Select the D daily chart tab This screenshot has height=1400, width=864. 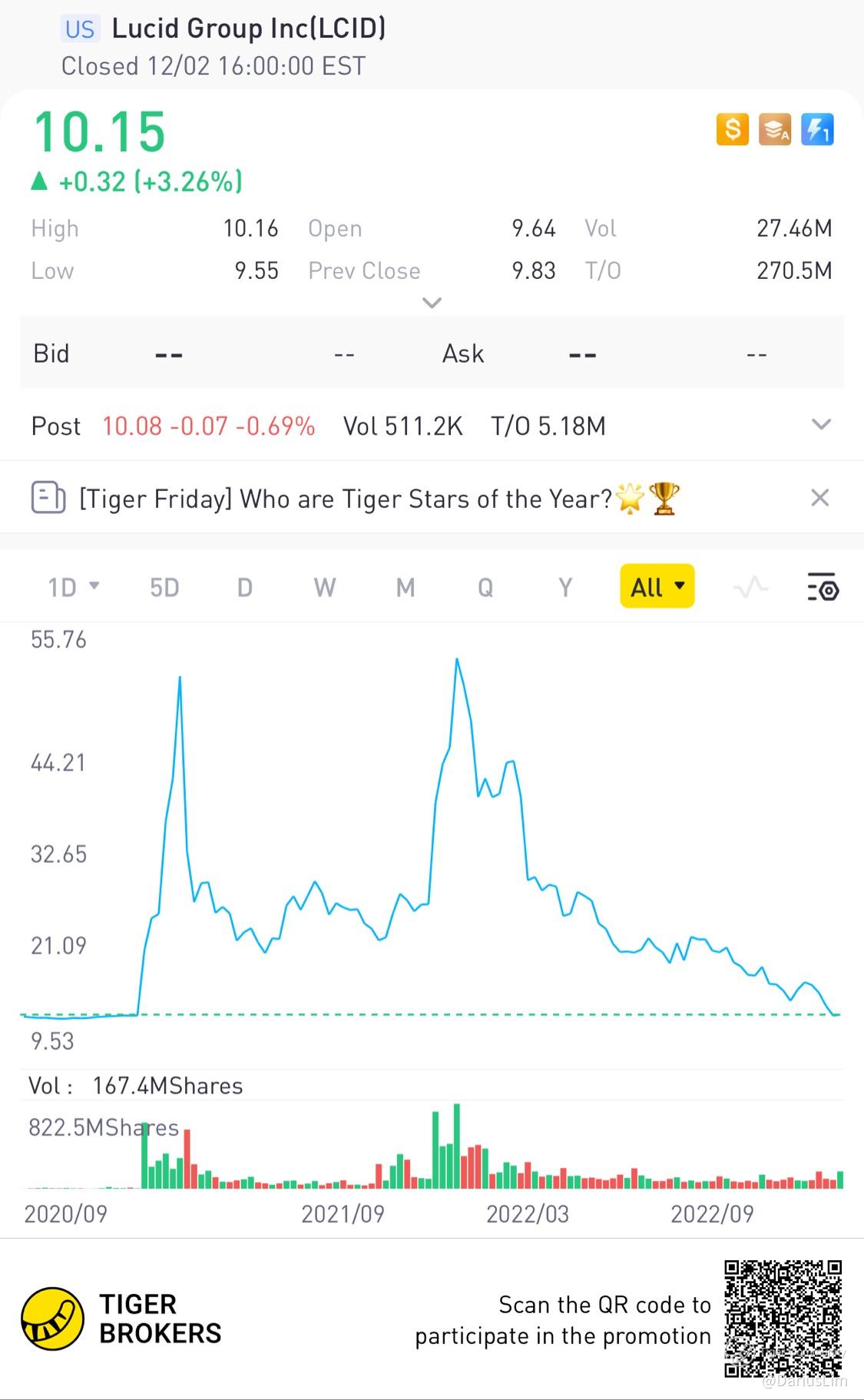(244, 588)
